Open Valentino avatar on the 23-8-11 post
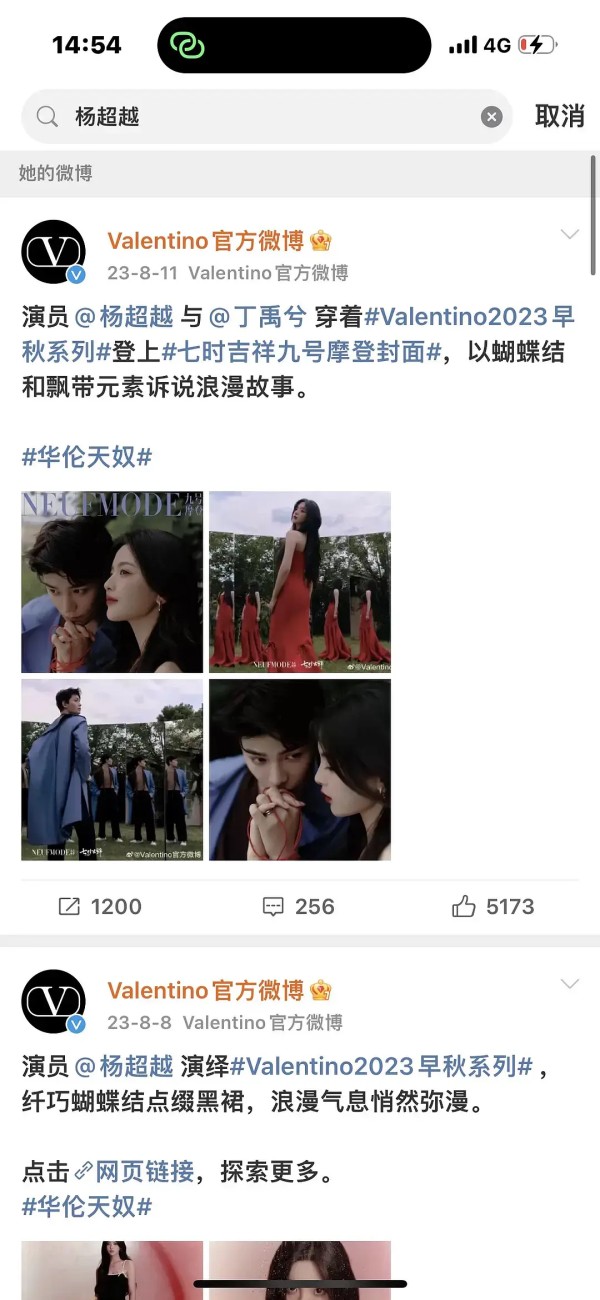 pyautogui.click(x=53, y=252)
